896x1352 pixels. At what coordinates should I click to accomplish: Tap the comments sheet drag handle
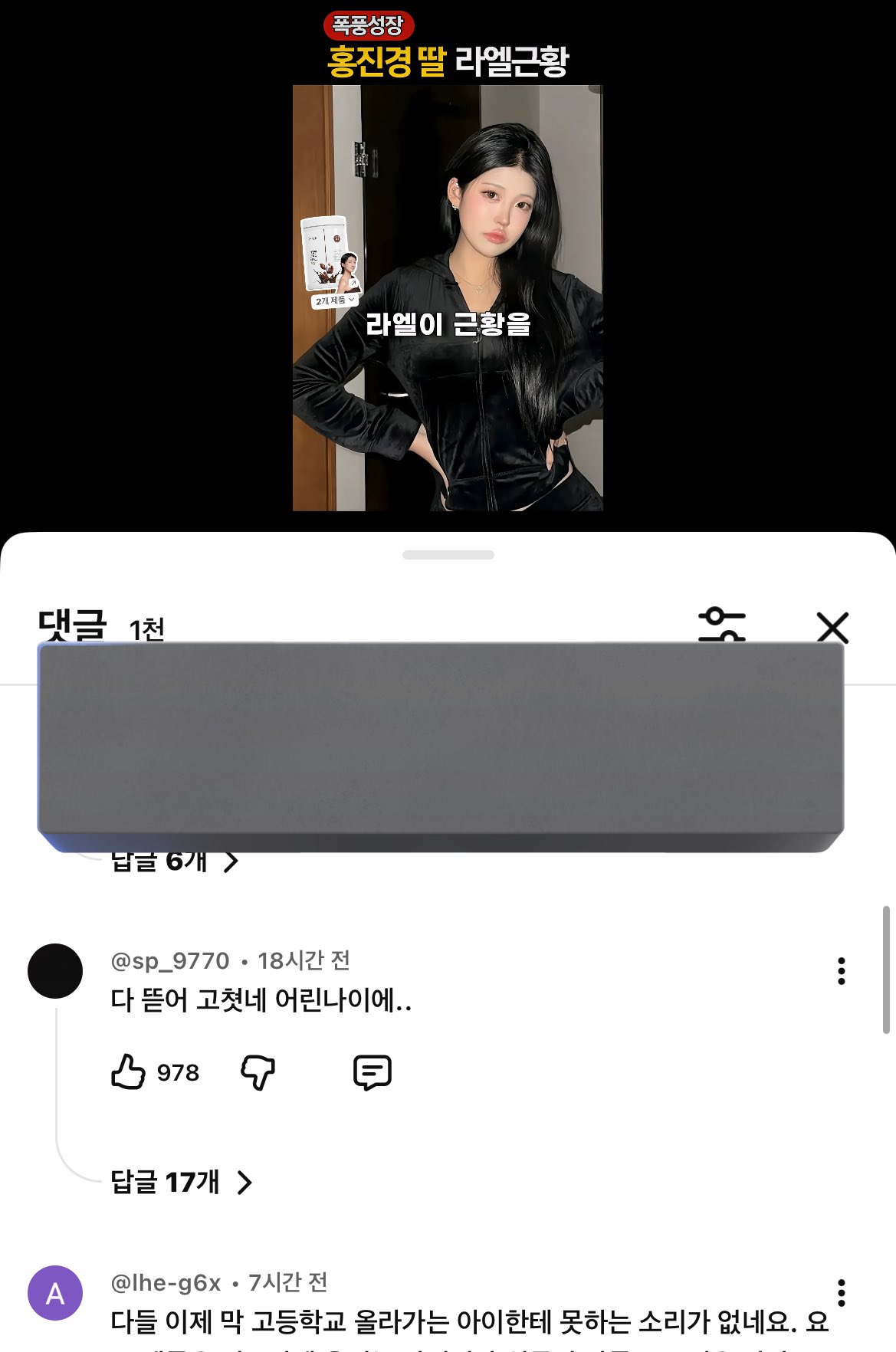[x=448, y=555]
